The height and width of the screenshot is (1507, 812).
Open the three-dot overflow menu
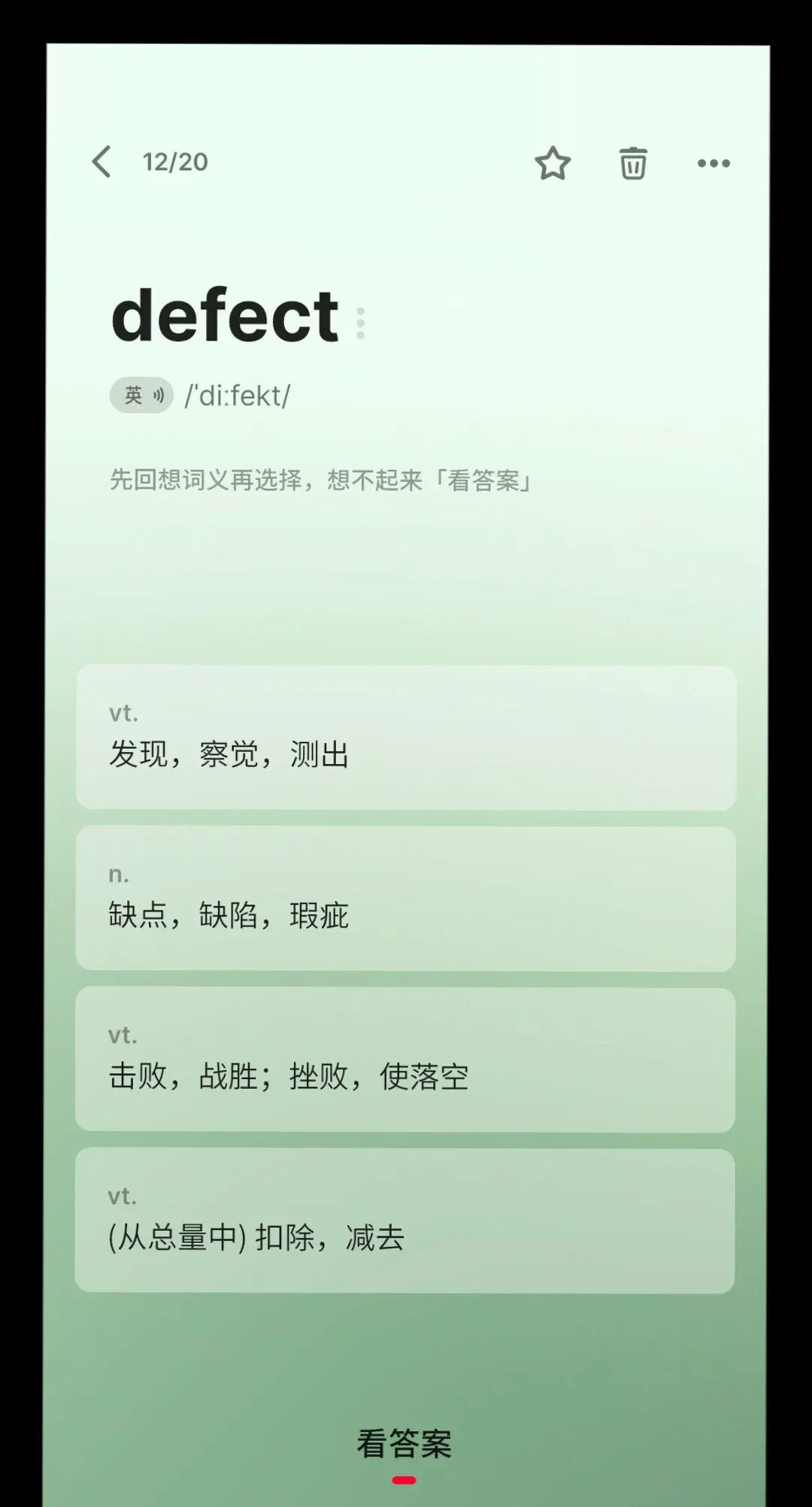pyautogui.click(x=714, y=163)
